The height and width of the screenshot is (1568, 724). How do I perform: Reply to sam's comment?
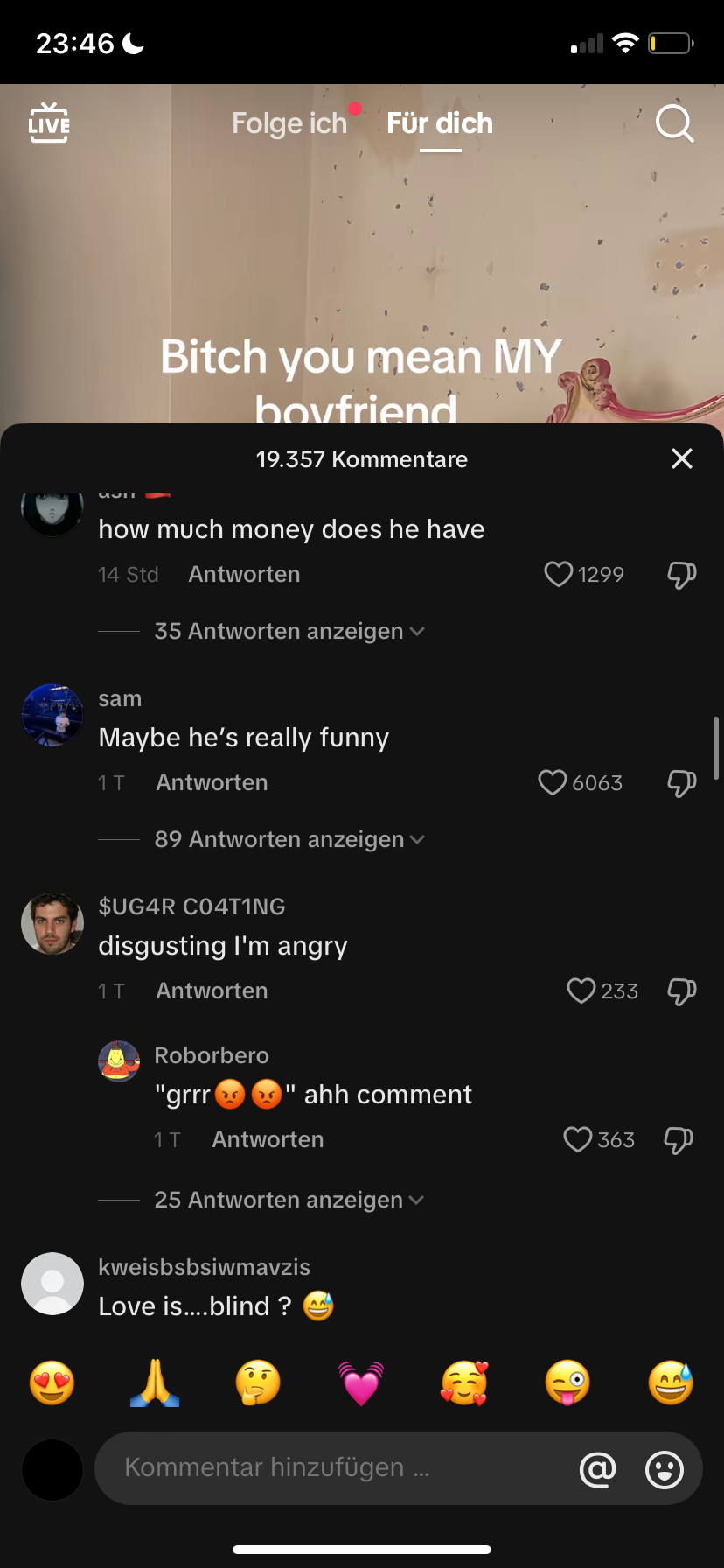tap(212, 782)
